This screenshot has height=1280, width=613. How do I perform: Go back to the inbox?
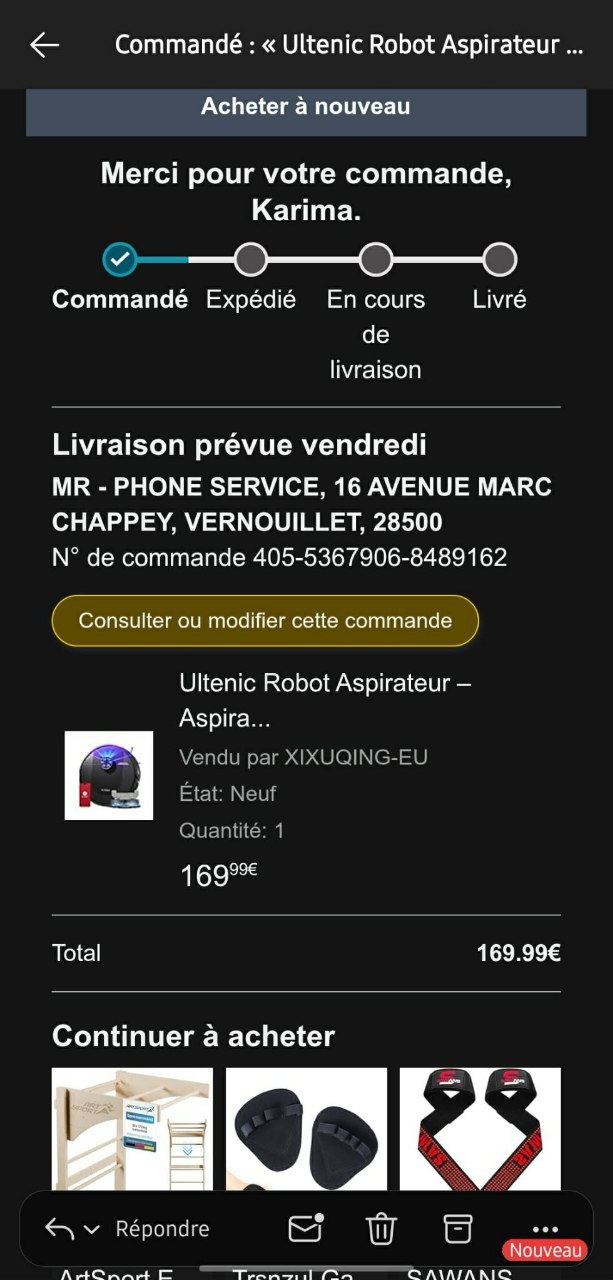point(44,45)
